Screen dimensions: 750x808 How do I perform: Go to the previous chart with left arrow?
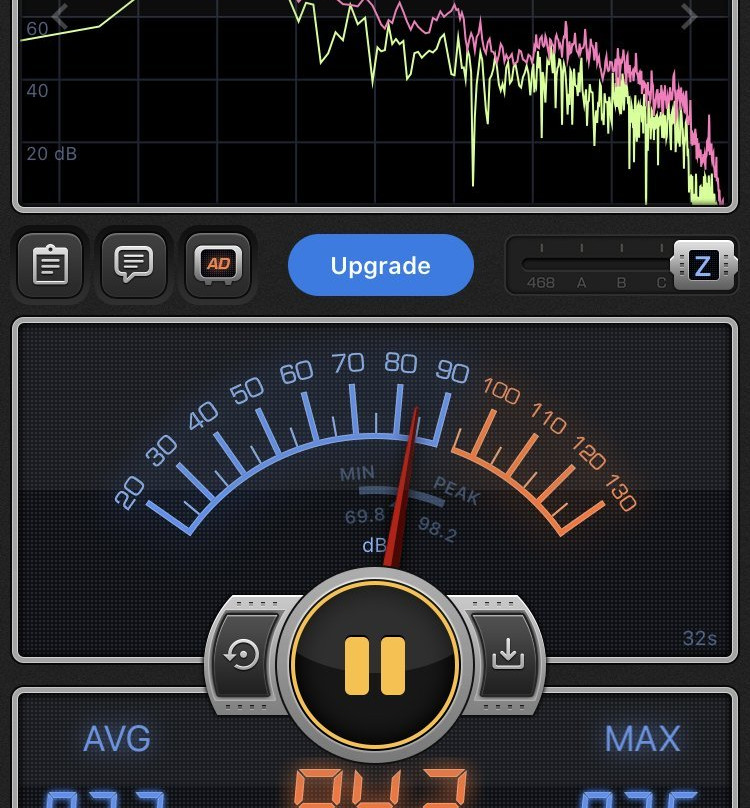point(60,15)
